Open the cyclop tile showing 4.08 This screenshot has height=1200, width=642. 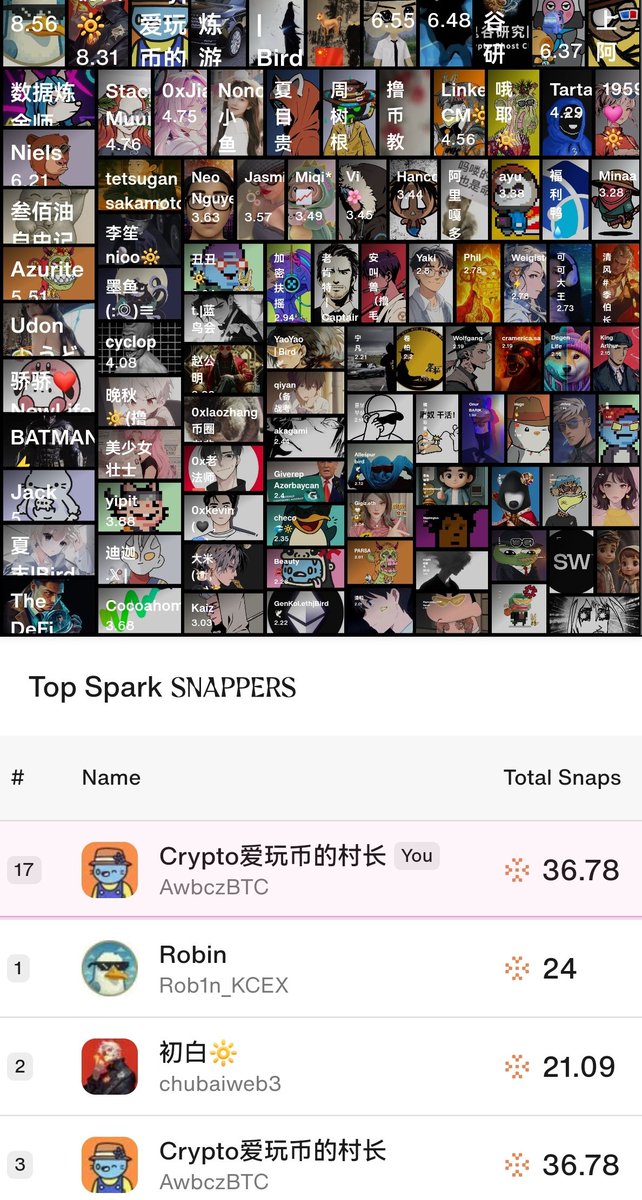tap(140, 350)
